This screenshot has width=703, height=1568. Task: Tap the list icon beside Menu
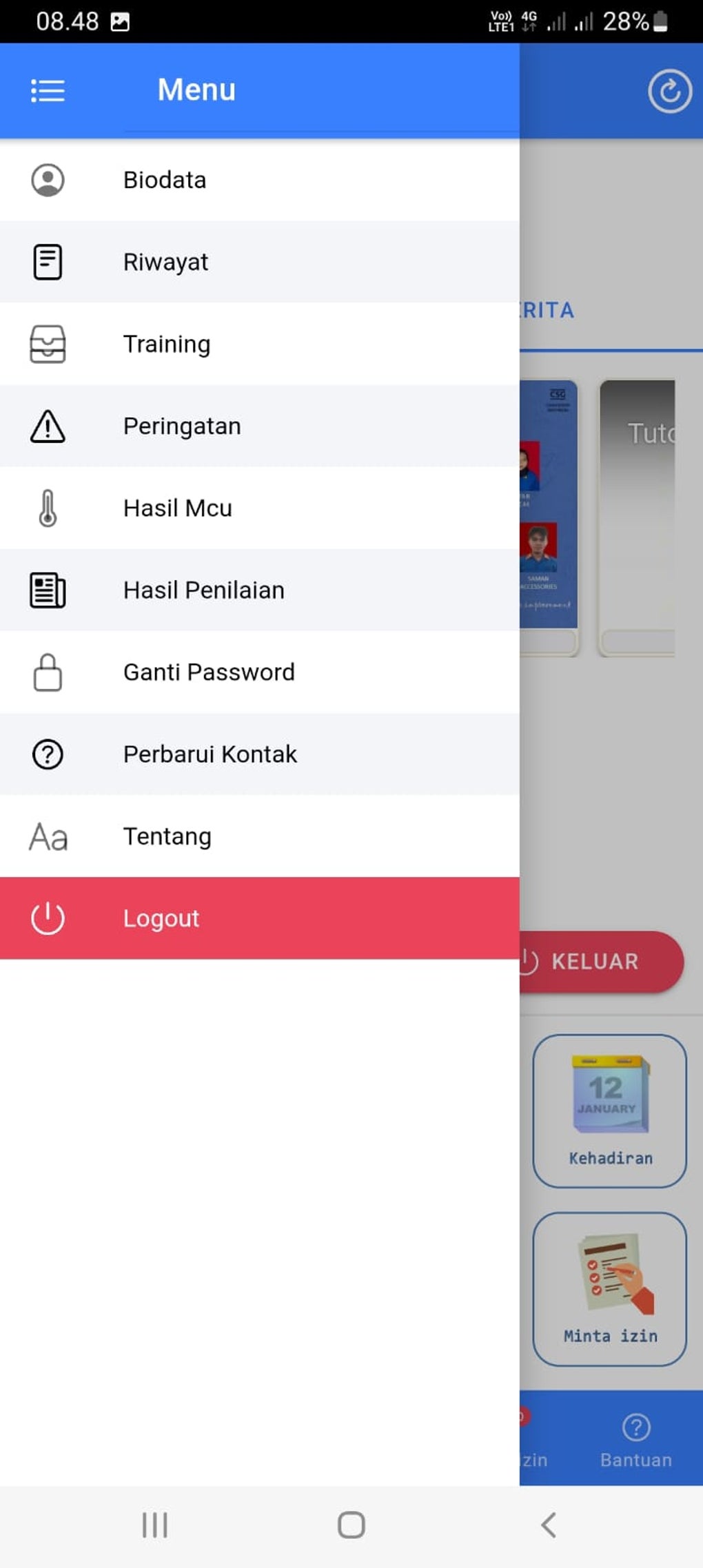pos(48,90)
